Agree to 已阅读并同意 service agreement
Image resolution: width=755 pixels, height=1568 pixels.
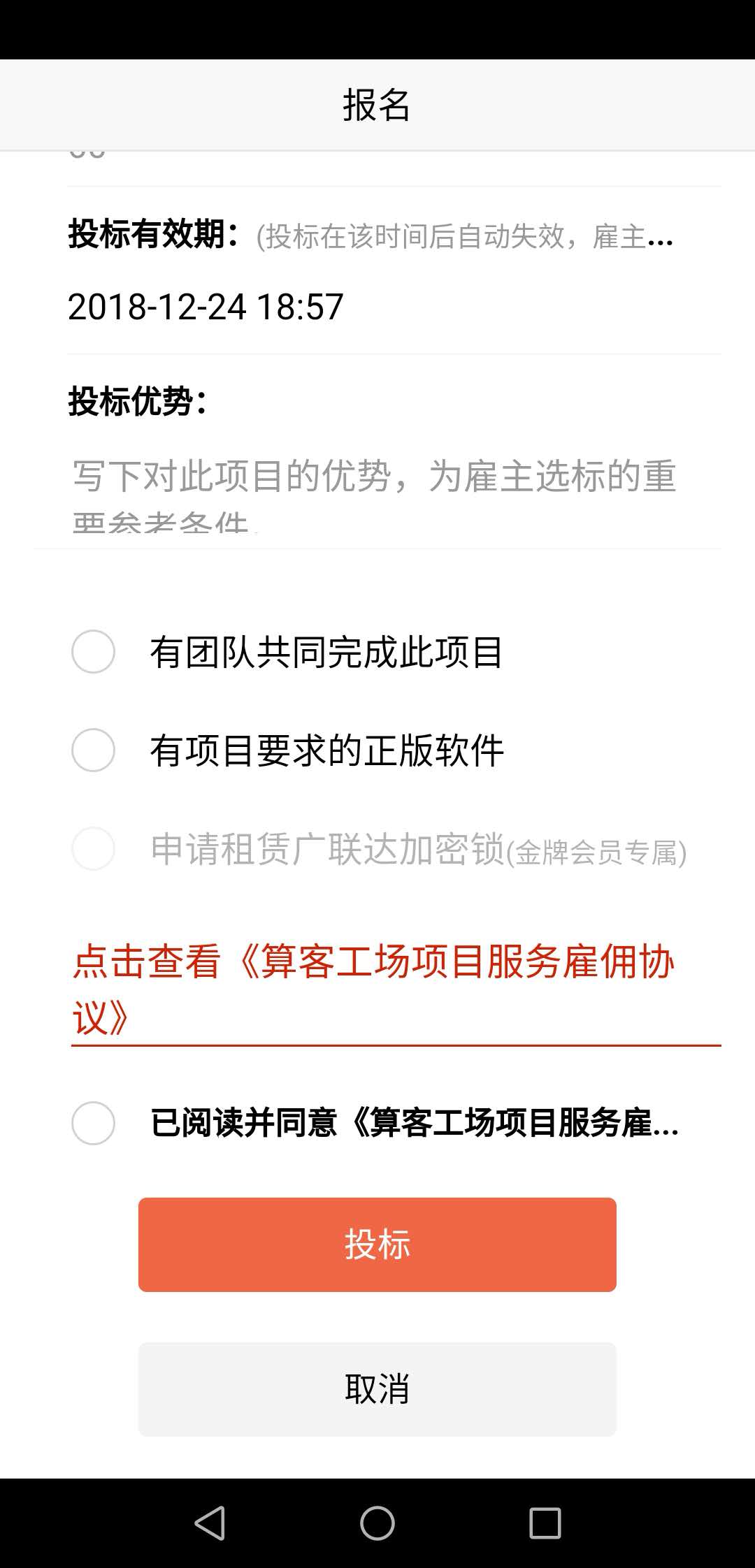94,1123
